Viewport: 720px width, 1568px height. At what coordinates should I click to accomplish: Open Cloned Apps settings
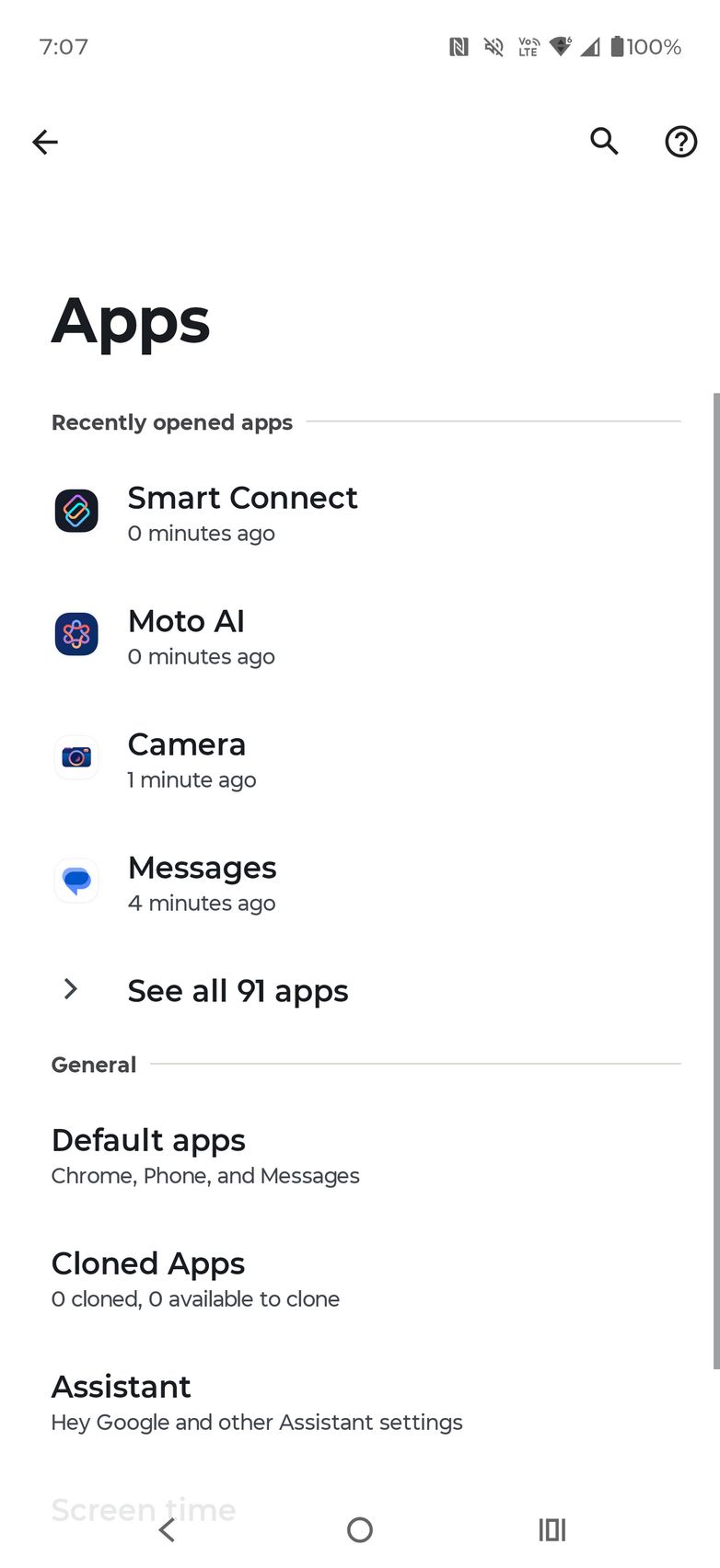(x=195, y=1278)
